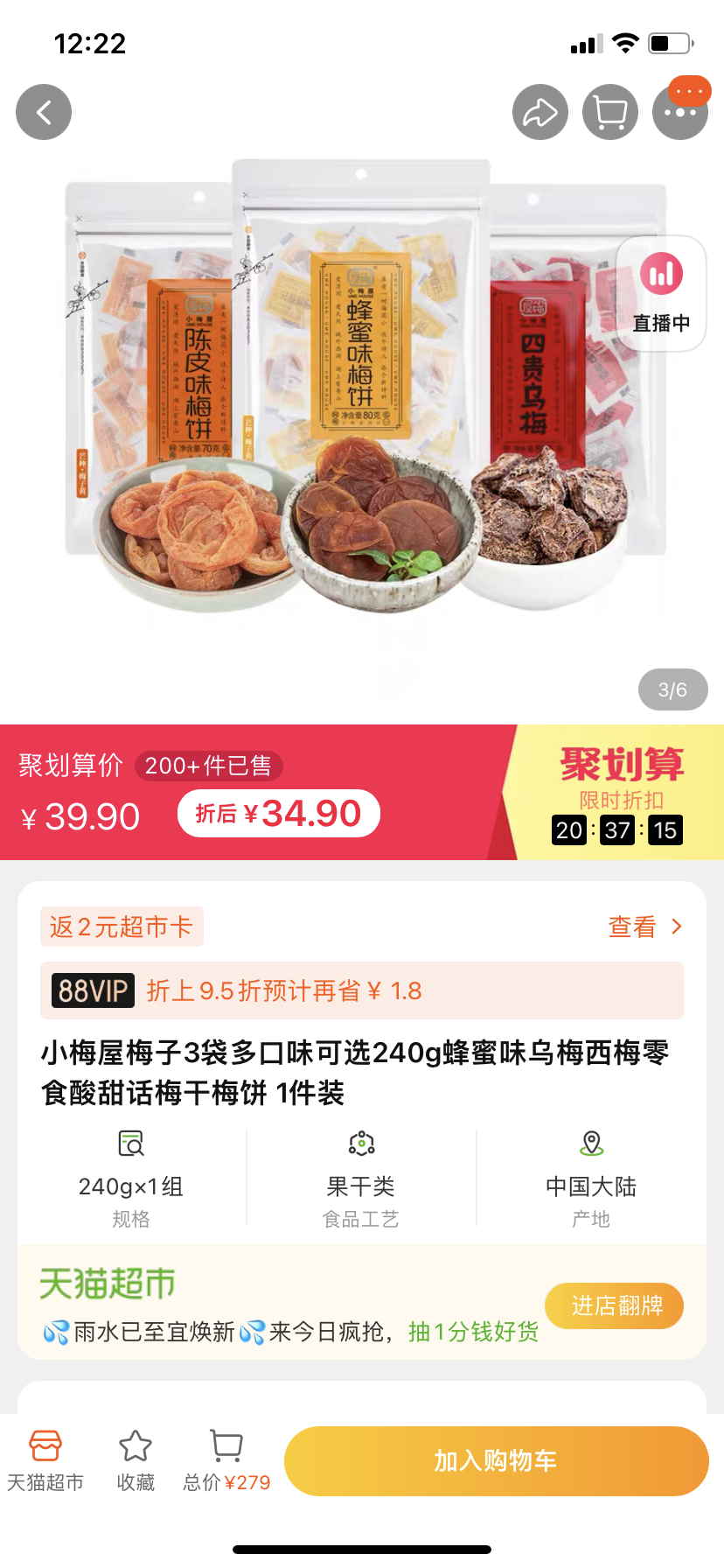
Task: Go back to the previous page
Action: (x=44, y=112)
